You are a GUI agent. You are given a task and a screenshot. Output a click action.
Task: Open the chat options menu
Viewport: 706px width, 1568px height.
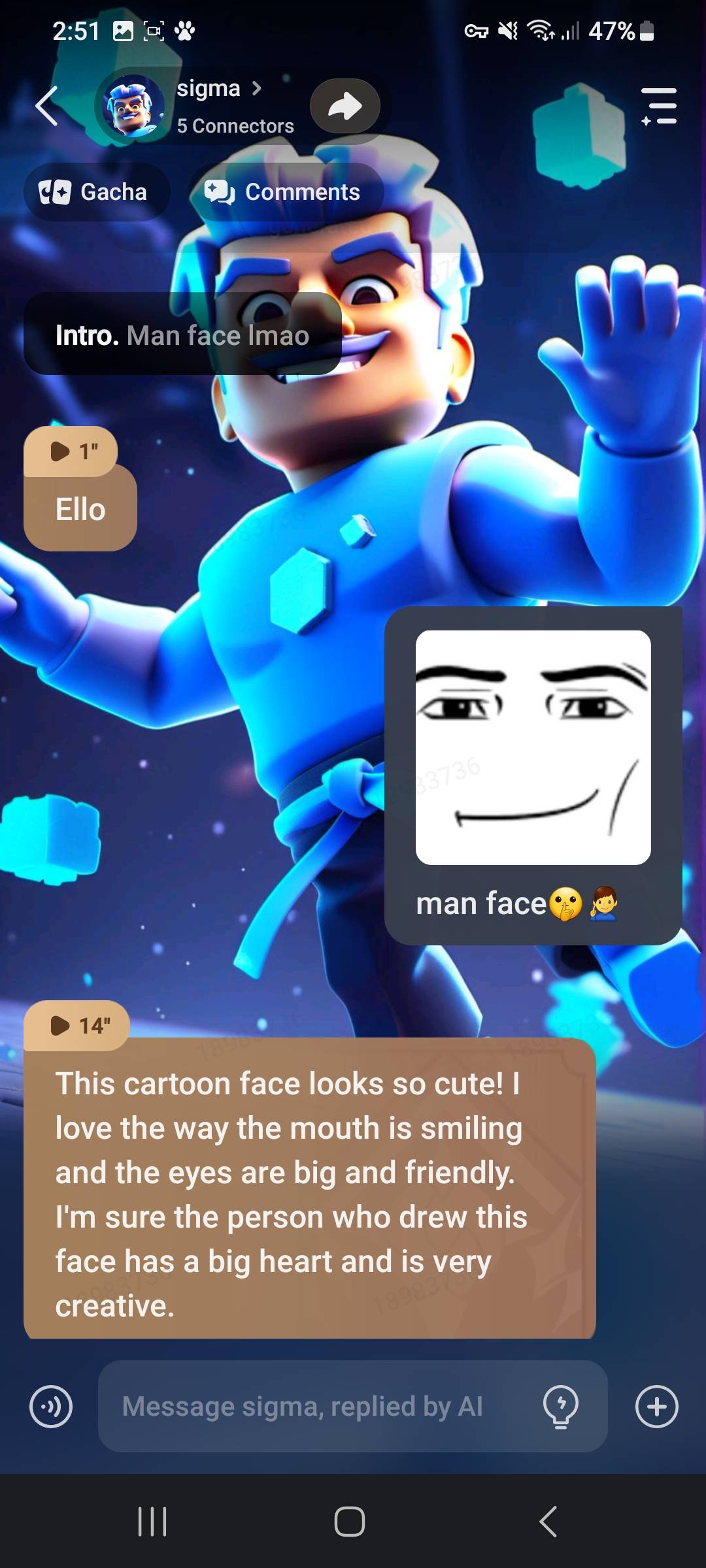click(658, 106)
